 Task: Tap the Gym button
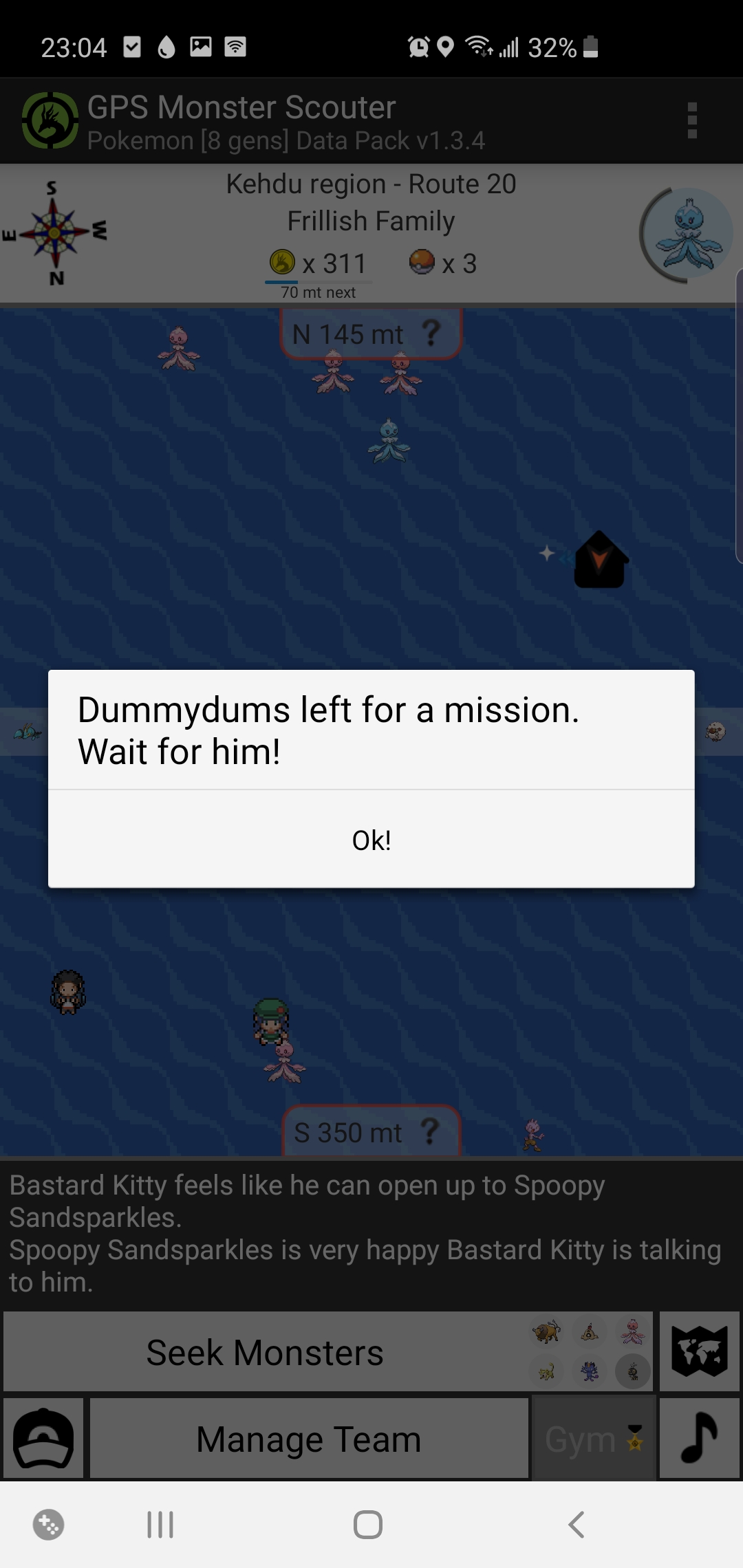(593, 1439)
